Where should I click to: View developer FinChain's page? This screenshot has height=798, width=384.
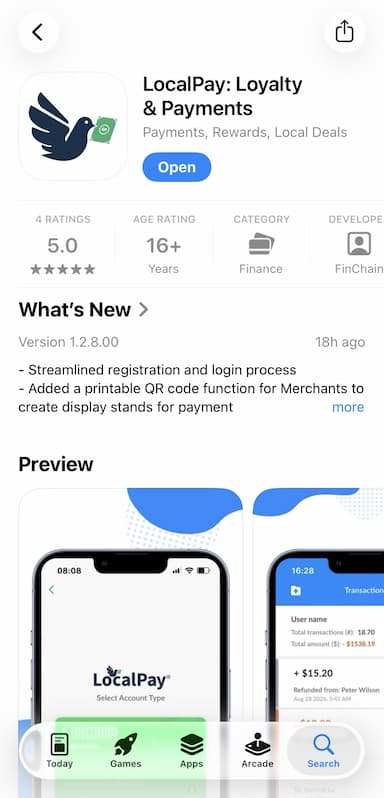point(358,245)
